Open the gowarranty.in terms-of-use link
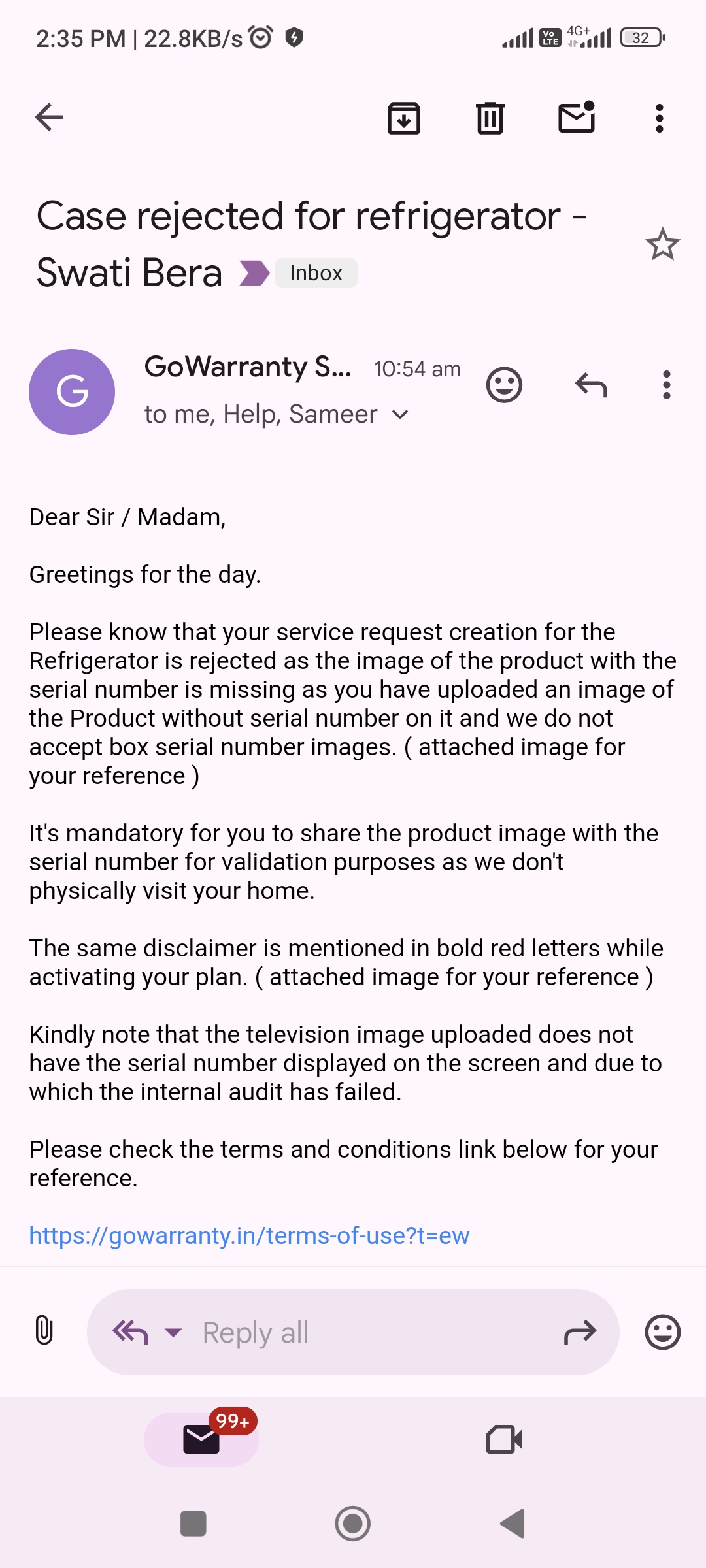 [249, 1235]
